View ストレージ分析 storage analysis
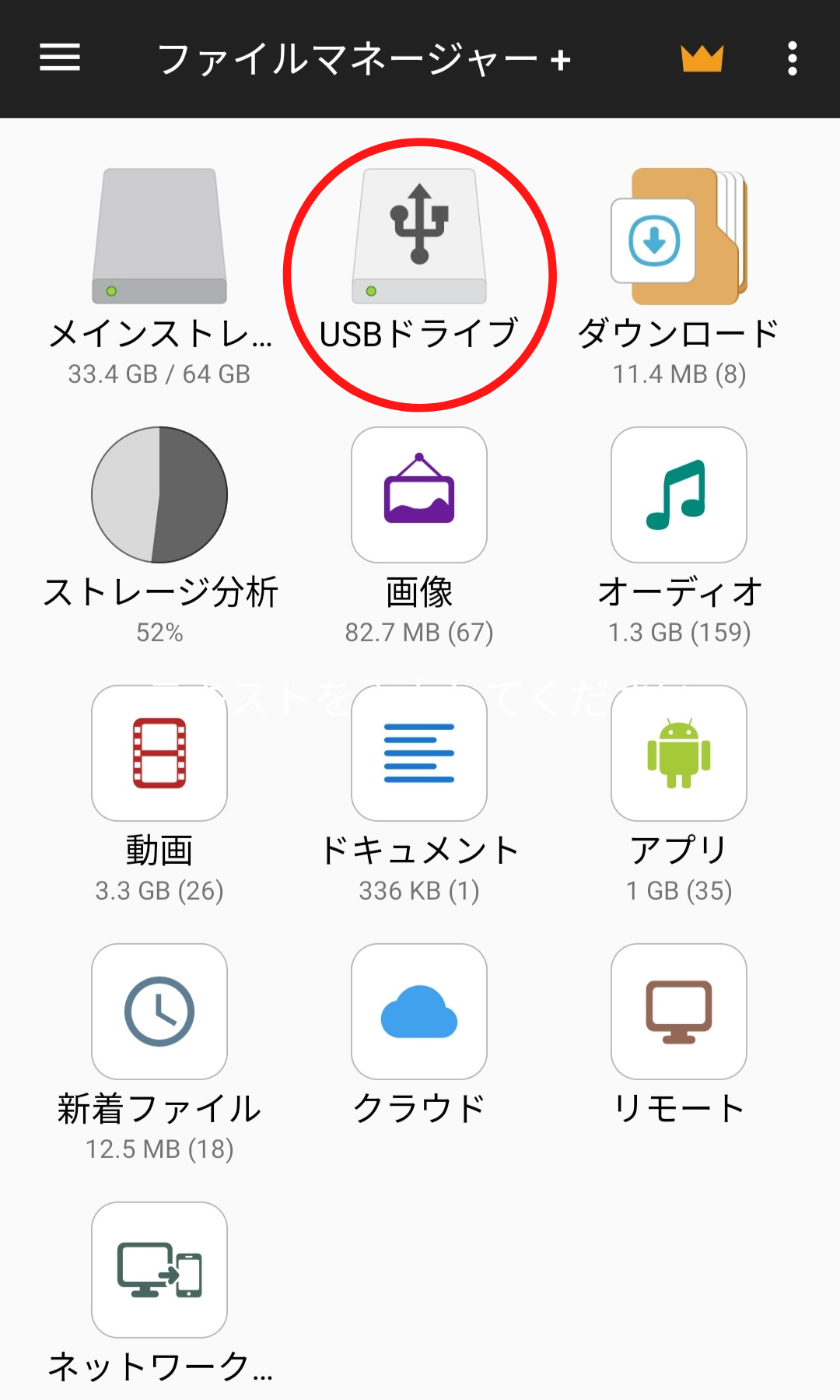Image resolution: width=840 pixels, height=1400 pixels. point(159,495)
